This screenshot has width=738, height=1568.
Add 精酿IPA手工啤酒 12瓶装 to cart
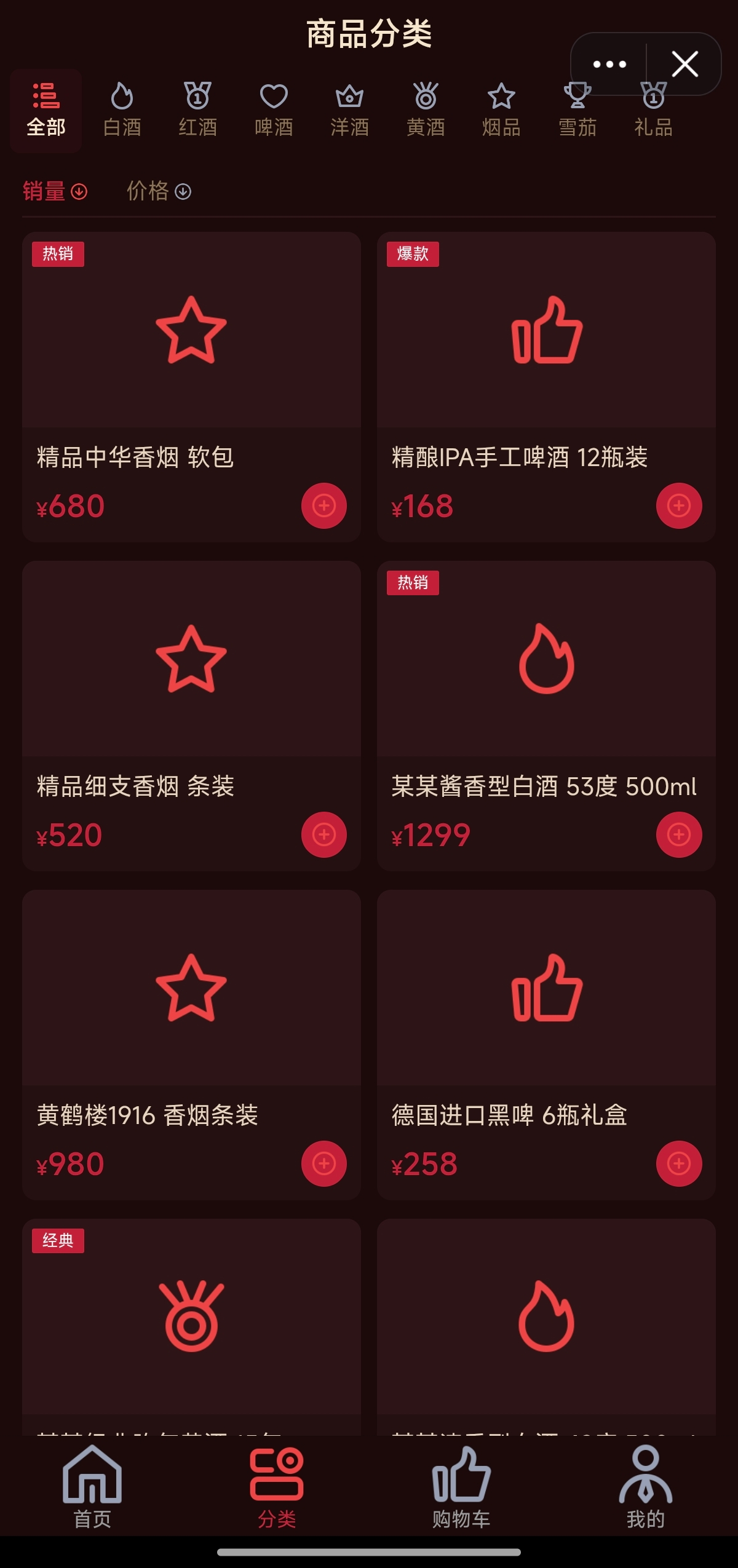(x=679, y=505)
